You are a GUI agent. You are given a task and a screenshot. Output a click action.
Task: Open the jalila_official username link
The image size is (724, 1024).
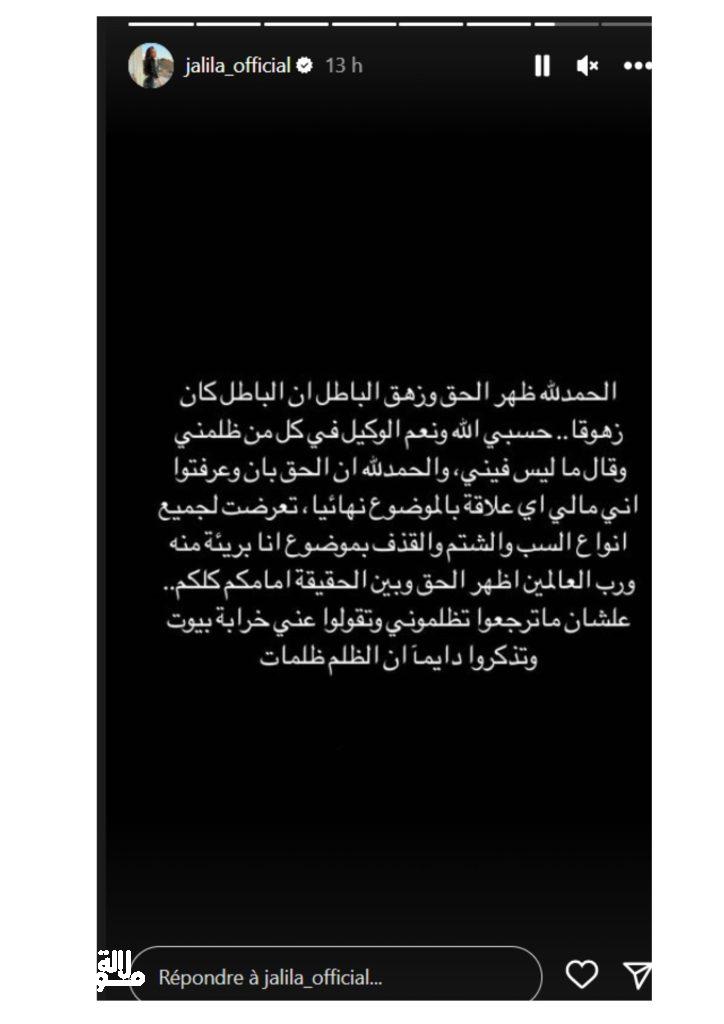(x=237, y=66)
